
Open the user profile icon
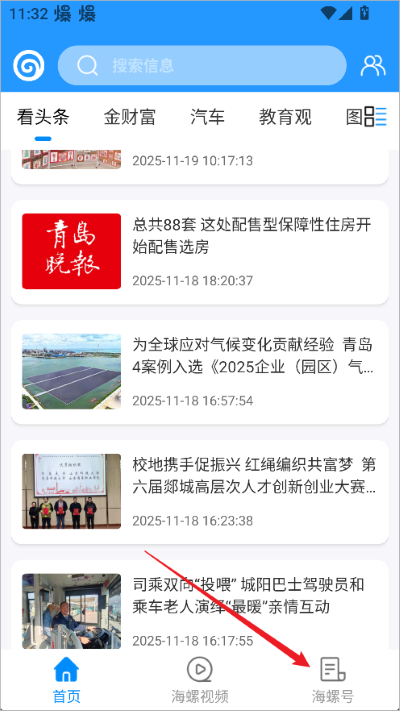click(x=373, y=66)
